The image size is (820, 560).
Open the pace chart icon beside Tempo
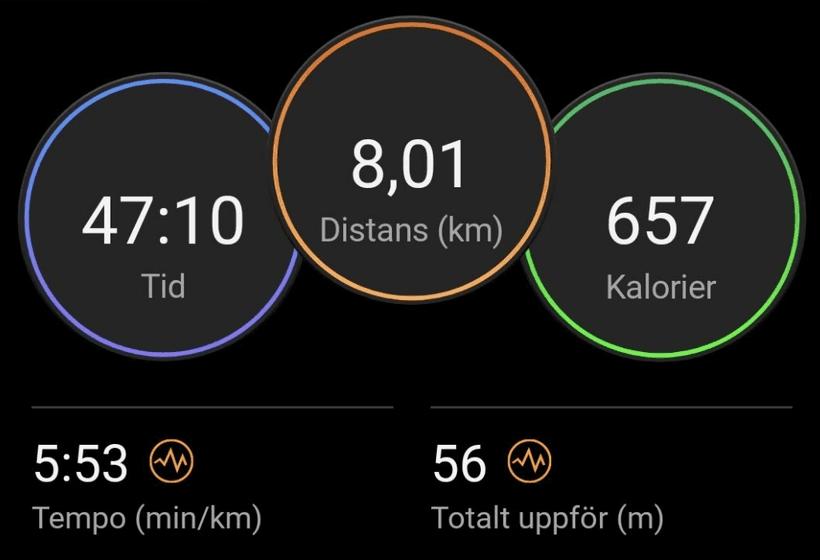[172, 462]
